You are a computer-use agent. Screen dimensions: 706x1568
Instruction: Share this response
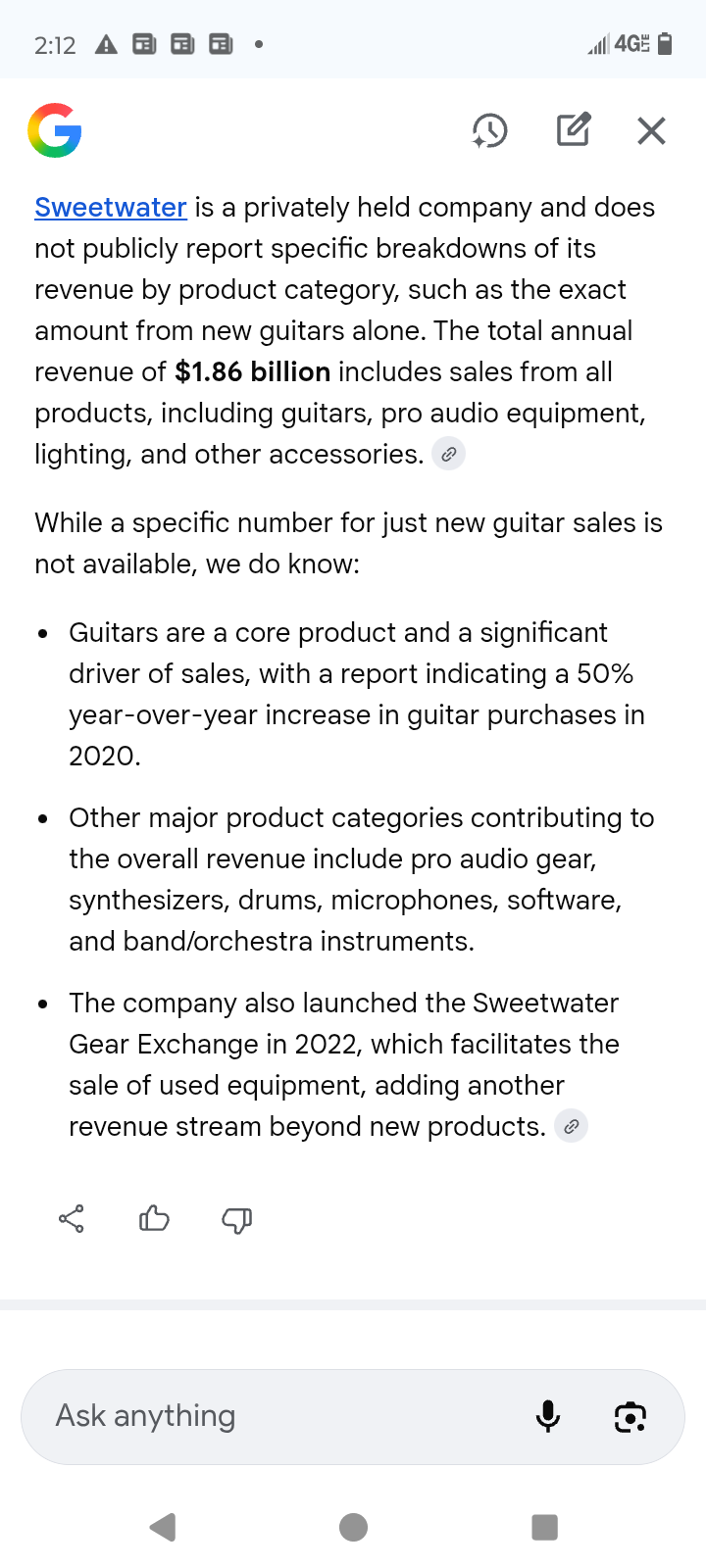click(72, 1219)
